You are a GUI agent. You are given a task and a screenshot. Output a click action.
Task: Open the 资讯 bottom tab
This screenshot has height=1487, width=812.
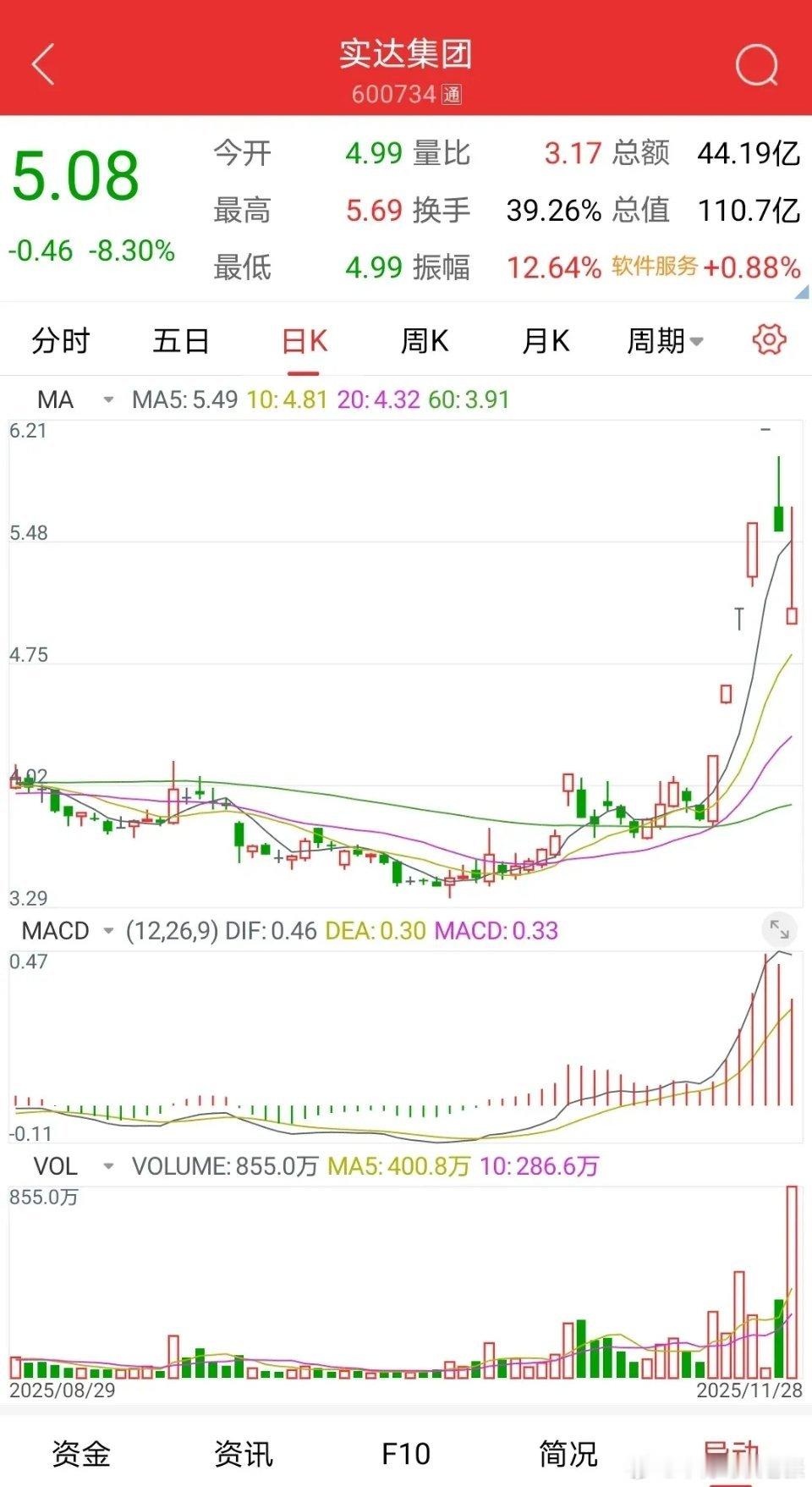244,1454
